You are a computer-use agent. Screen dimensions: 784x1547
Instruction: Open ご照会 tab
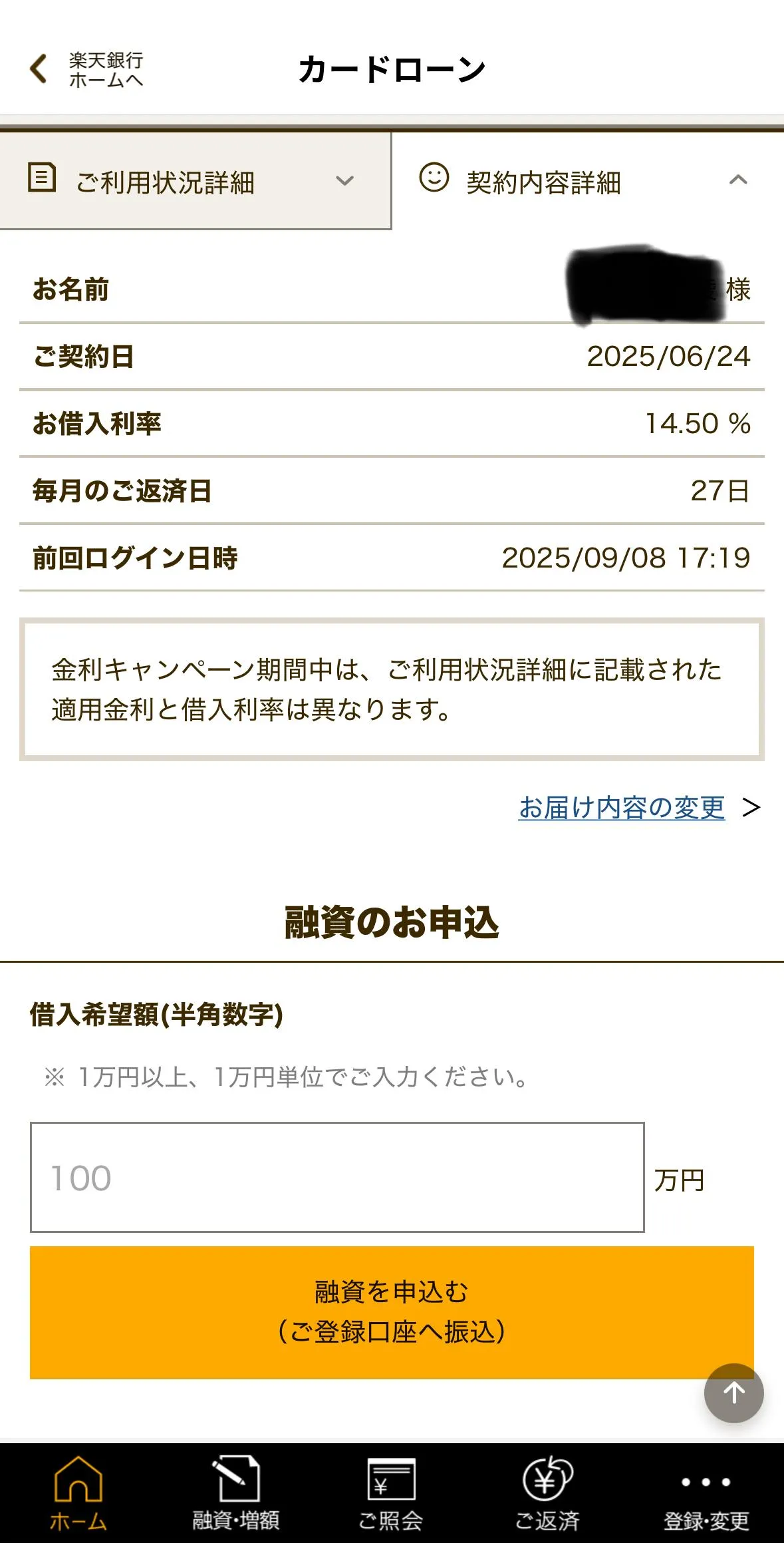391,1494
